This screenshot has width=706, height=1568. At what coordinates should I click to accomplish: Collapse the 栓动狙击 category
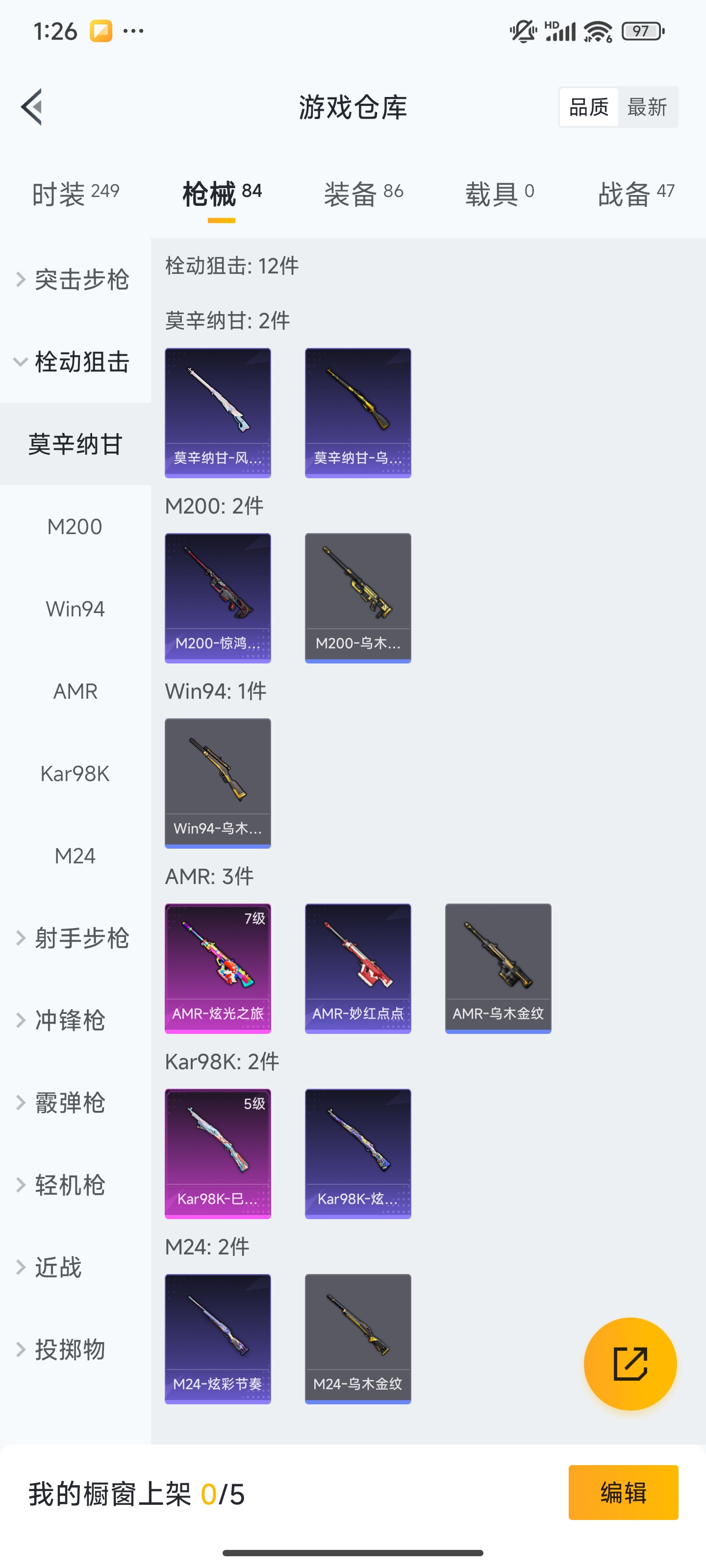click(x=75, y=362)
